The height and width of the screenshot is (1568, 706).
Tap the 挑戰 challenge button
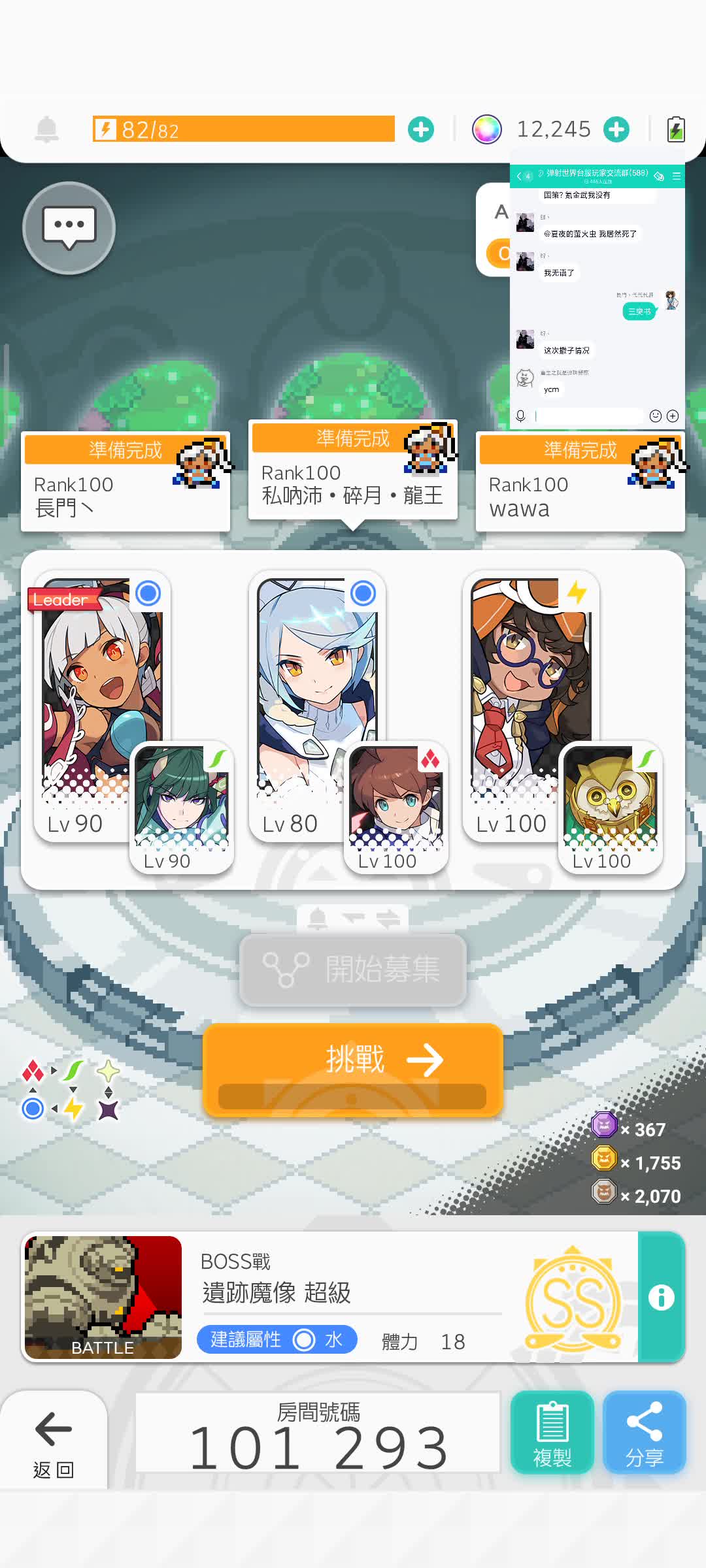click(x=353, y=1060)
